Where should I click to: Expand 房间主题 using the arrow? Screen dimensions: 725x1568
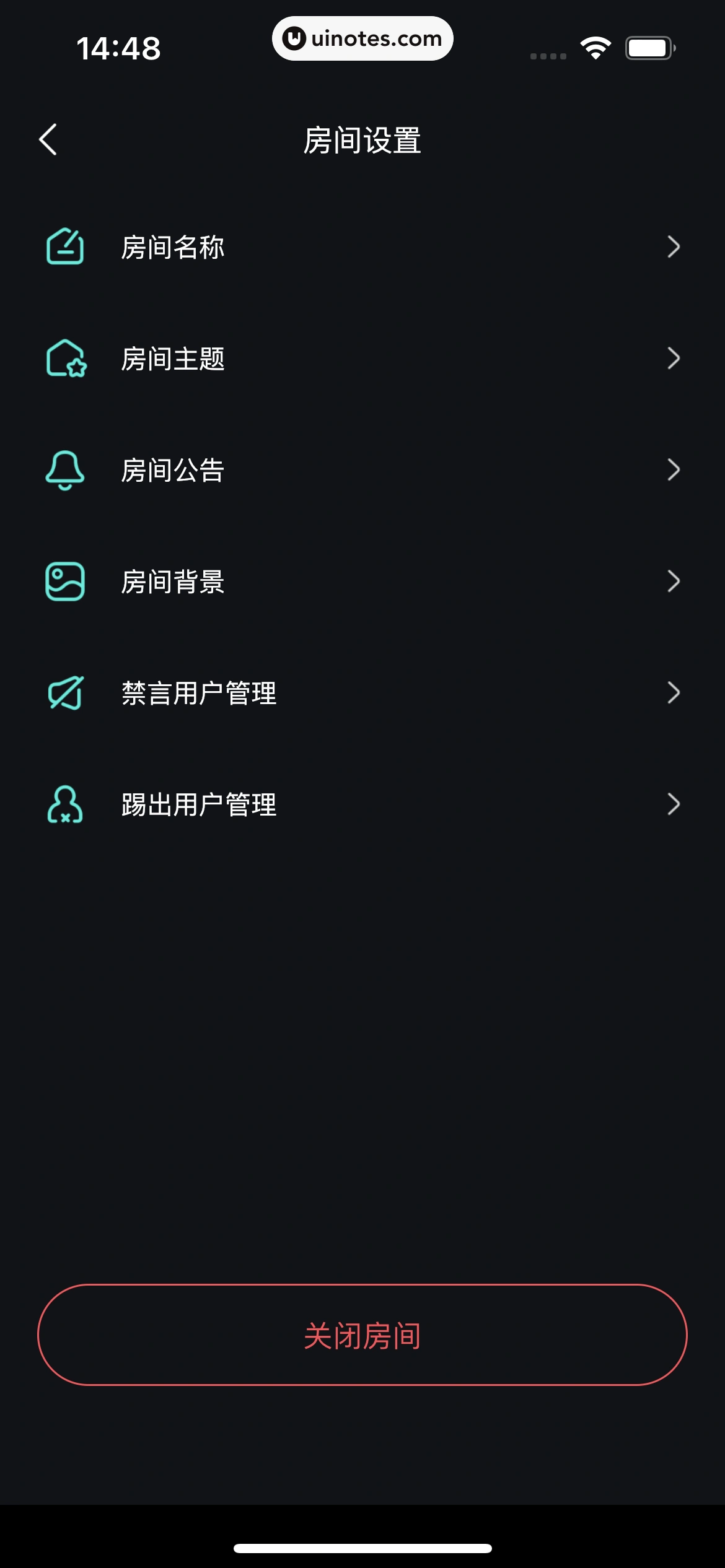(x=675, y=359)
